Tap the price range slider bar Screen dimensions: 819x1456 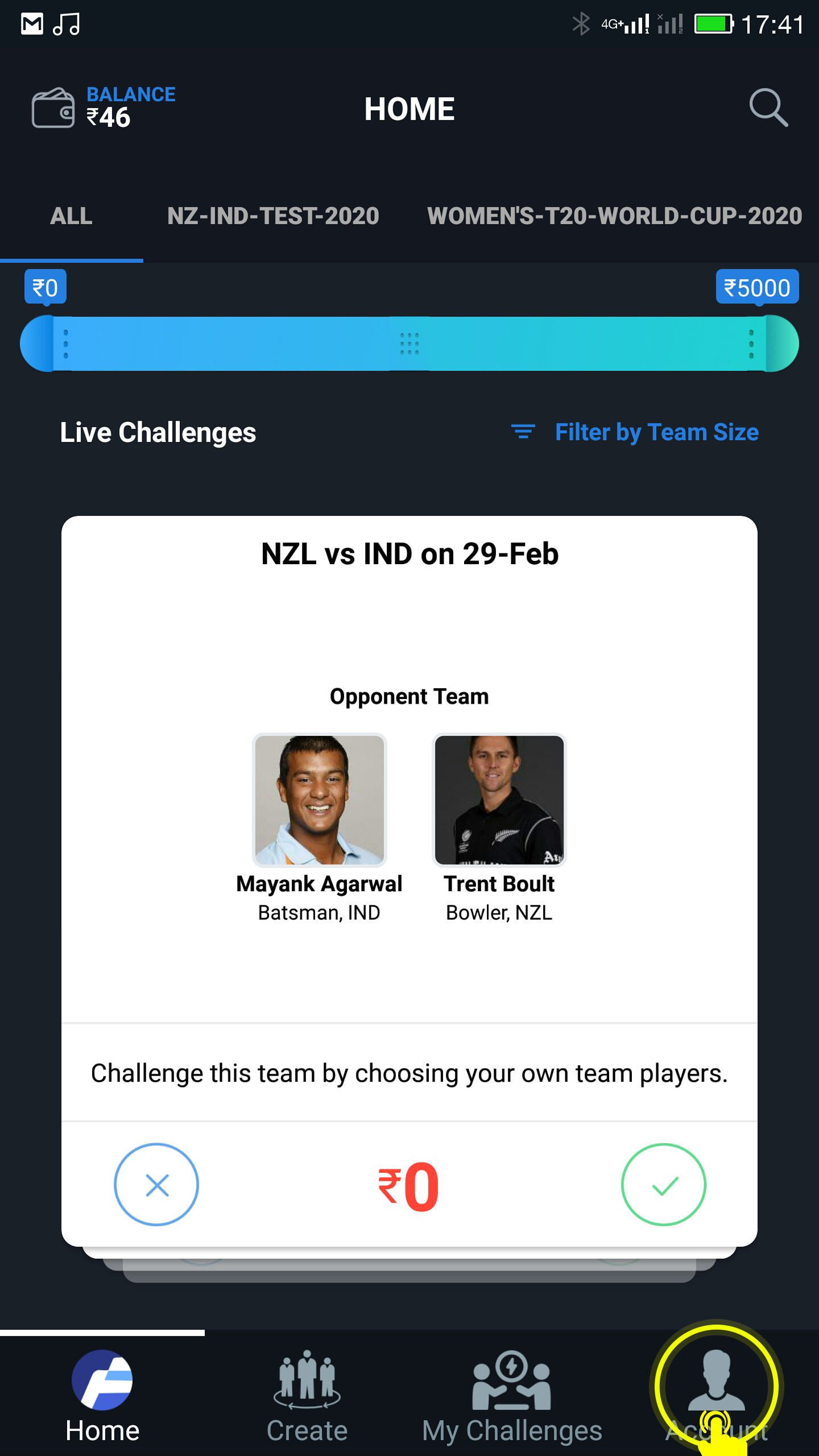(x=409, y=344)
